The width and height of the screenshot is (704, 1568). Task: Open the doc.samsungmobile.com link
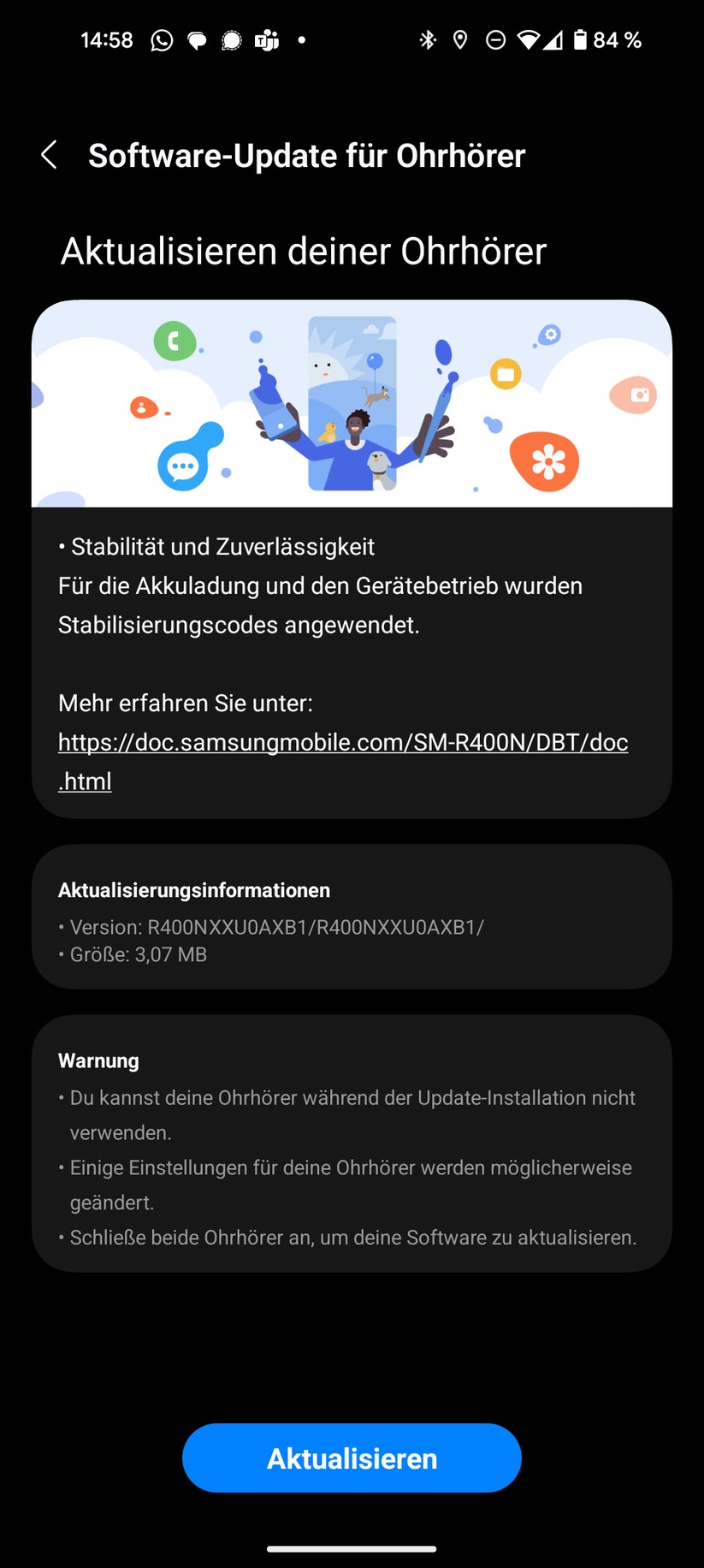click(x=343, y=742)
